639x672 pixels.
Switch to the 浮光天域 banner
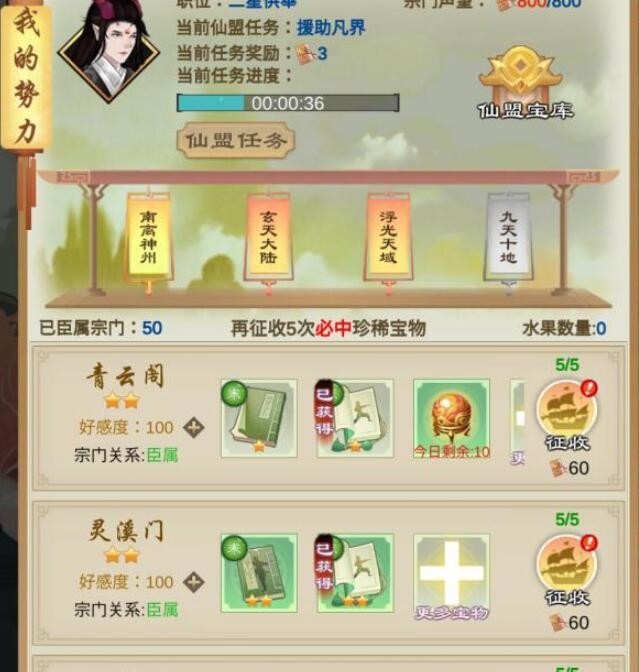[x=387, y=237]
